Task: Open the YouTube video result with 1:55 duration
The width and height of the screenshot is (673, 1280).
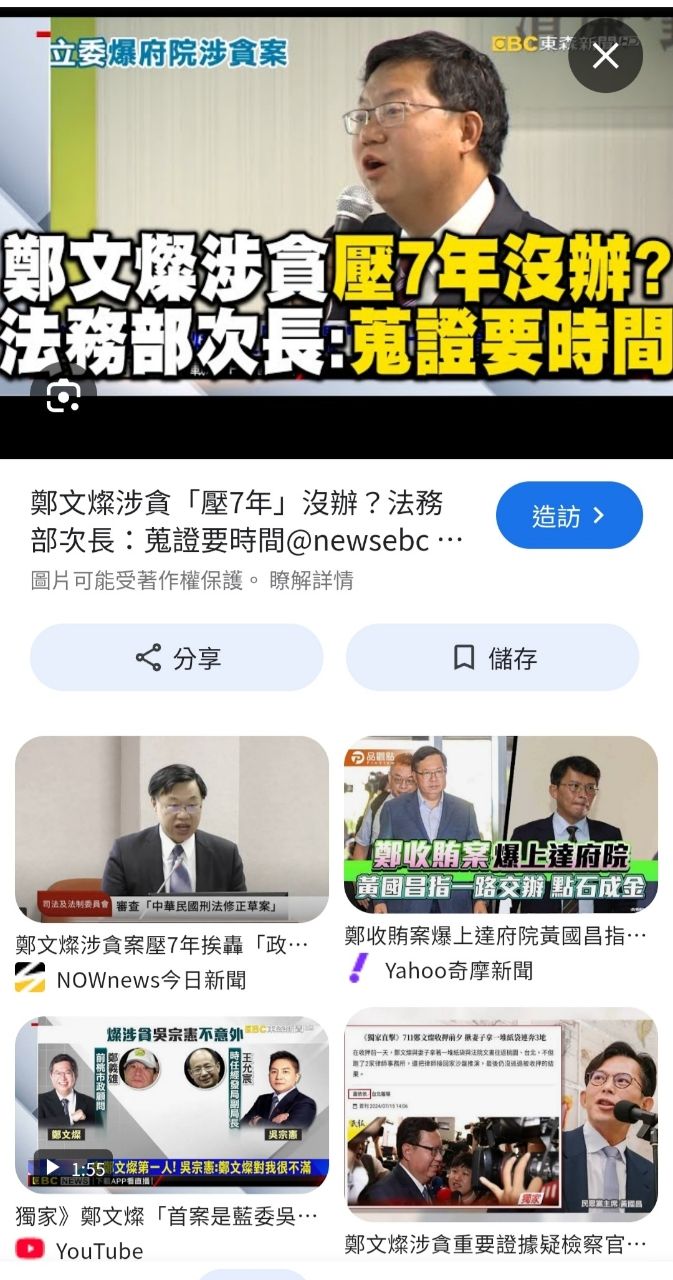Action: coord(172,1105)
